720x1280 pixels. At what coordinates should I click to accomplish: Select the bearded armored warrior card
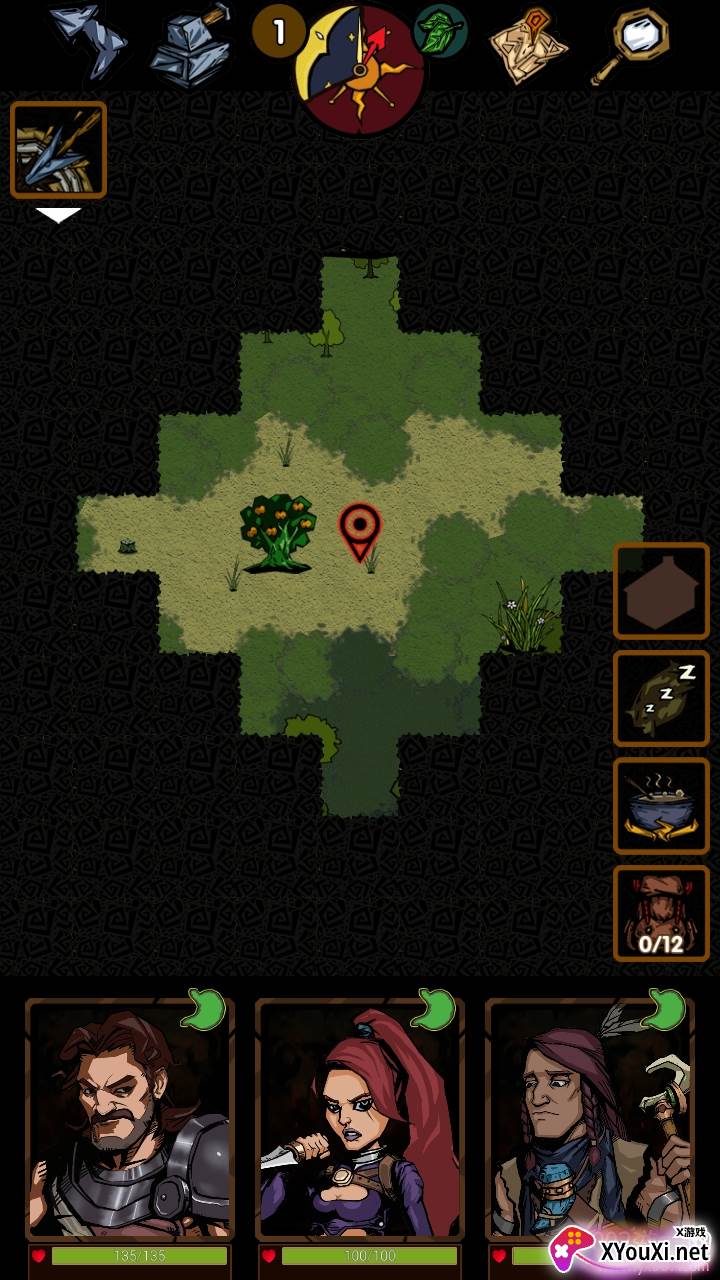click(x=130, y=1132)
